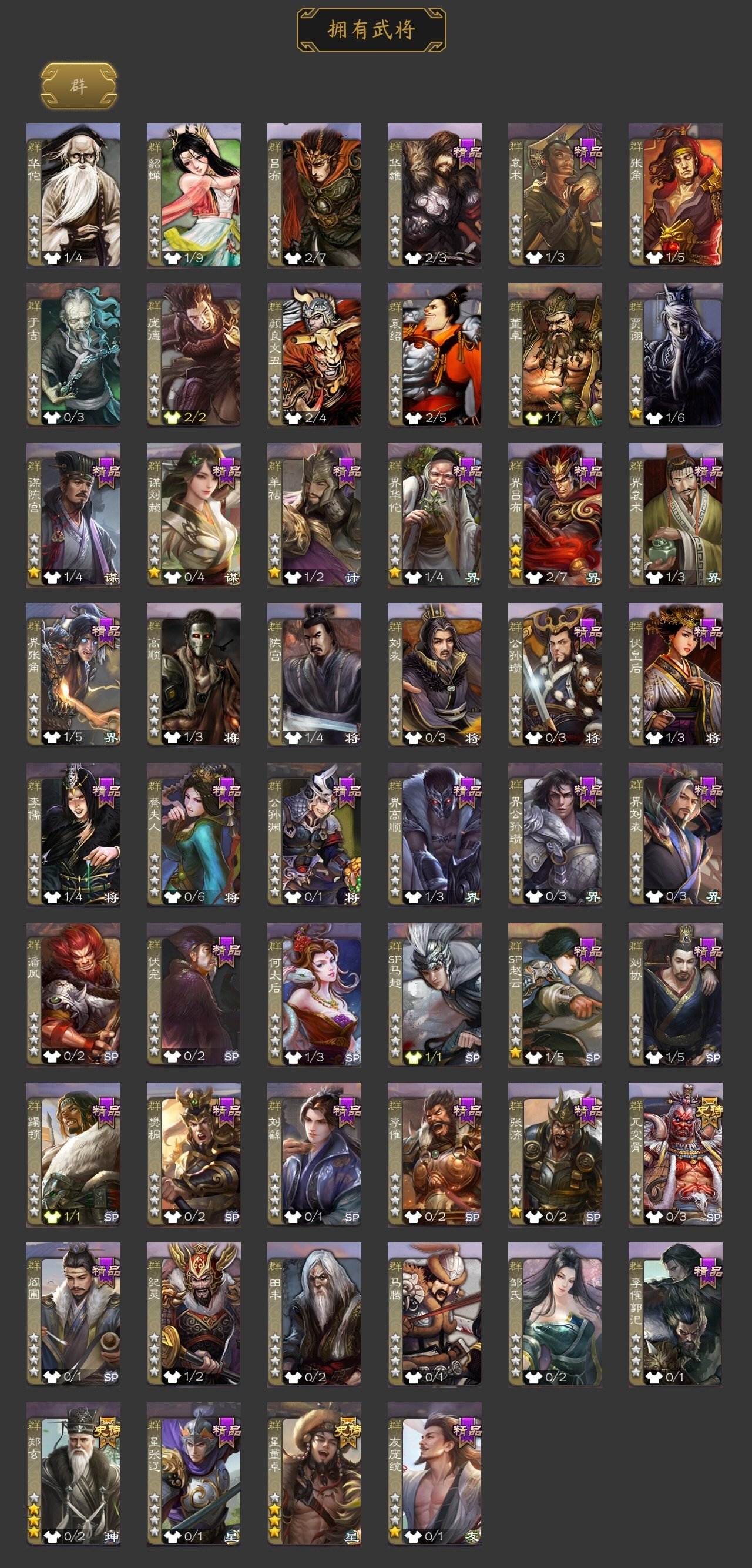Tap the 群 faction filter button

[x=79, y=86]
